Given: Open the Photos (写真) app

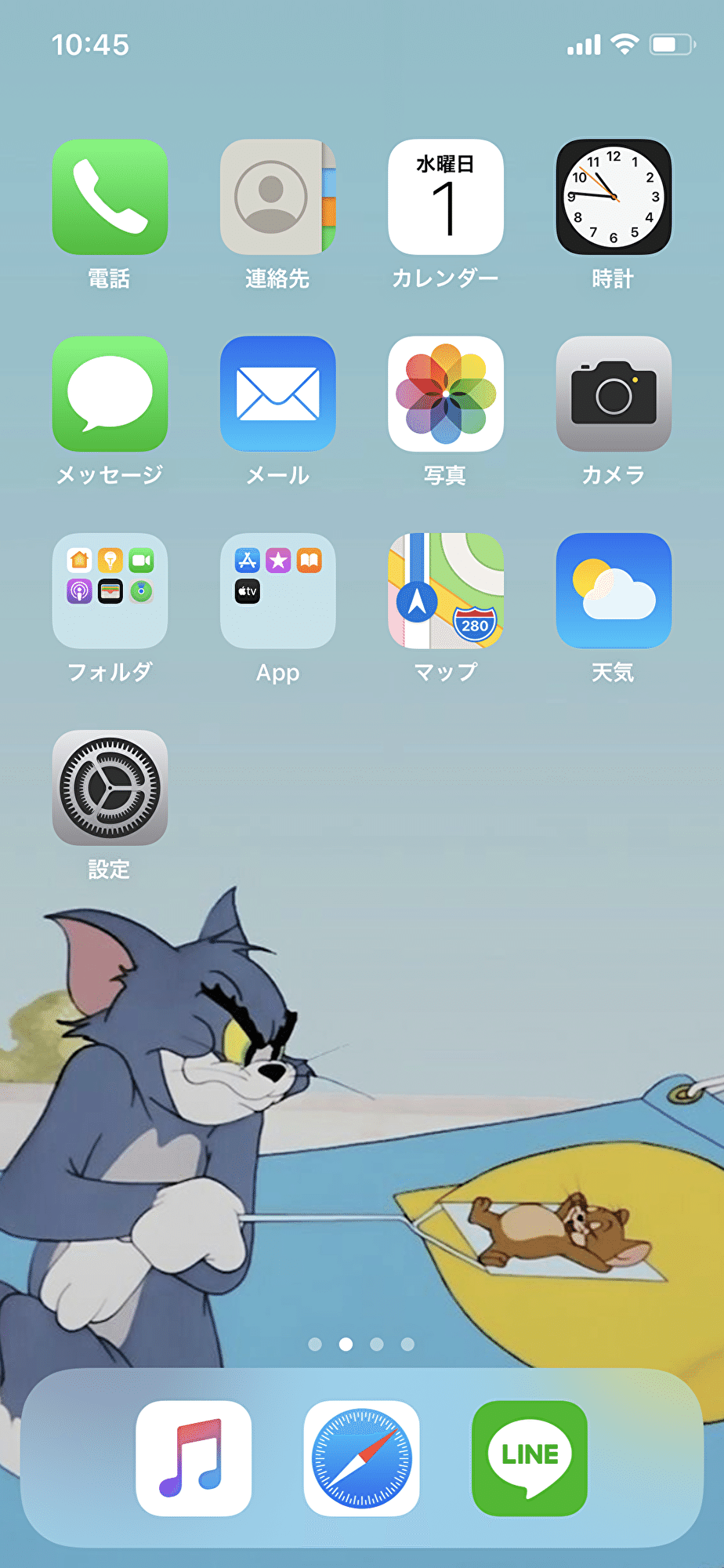Looking at the screenshot, I should tap(445, 394).
